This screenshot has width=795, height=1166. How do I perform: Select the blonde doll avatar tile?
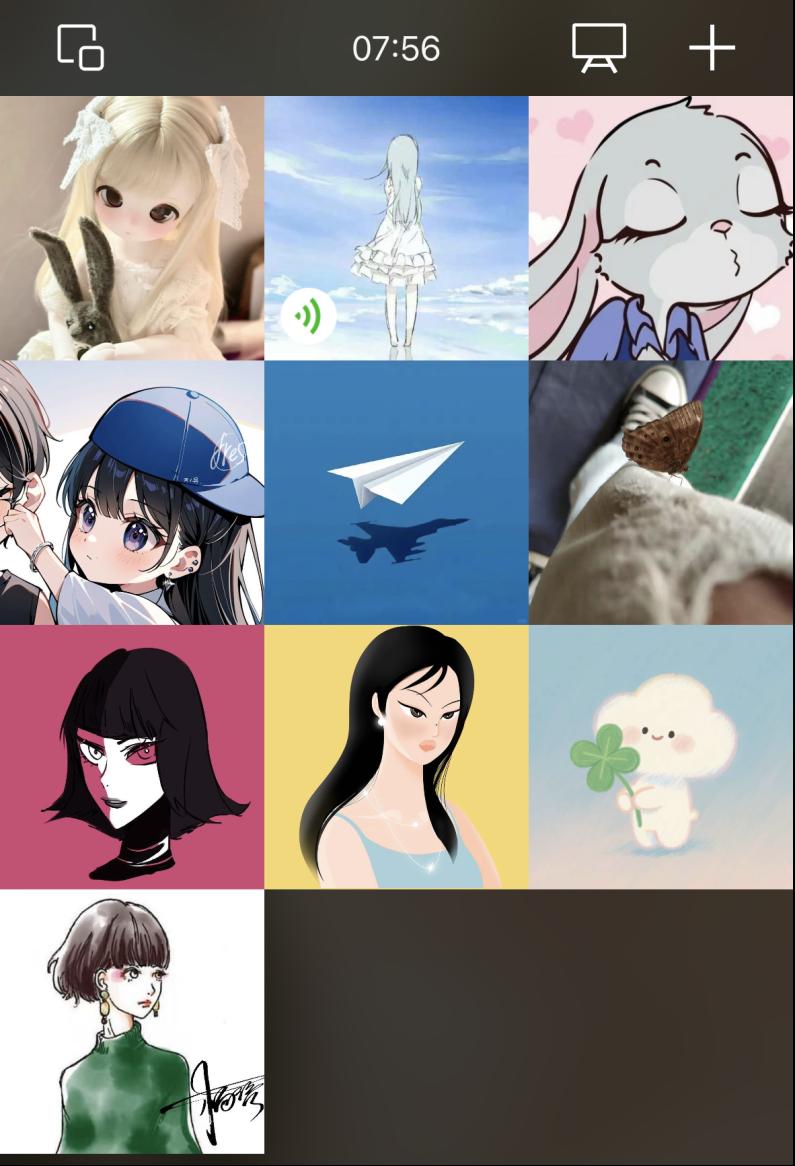pyautogui.click(x=132, y=228)
